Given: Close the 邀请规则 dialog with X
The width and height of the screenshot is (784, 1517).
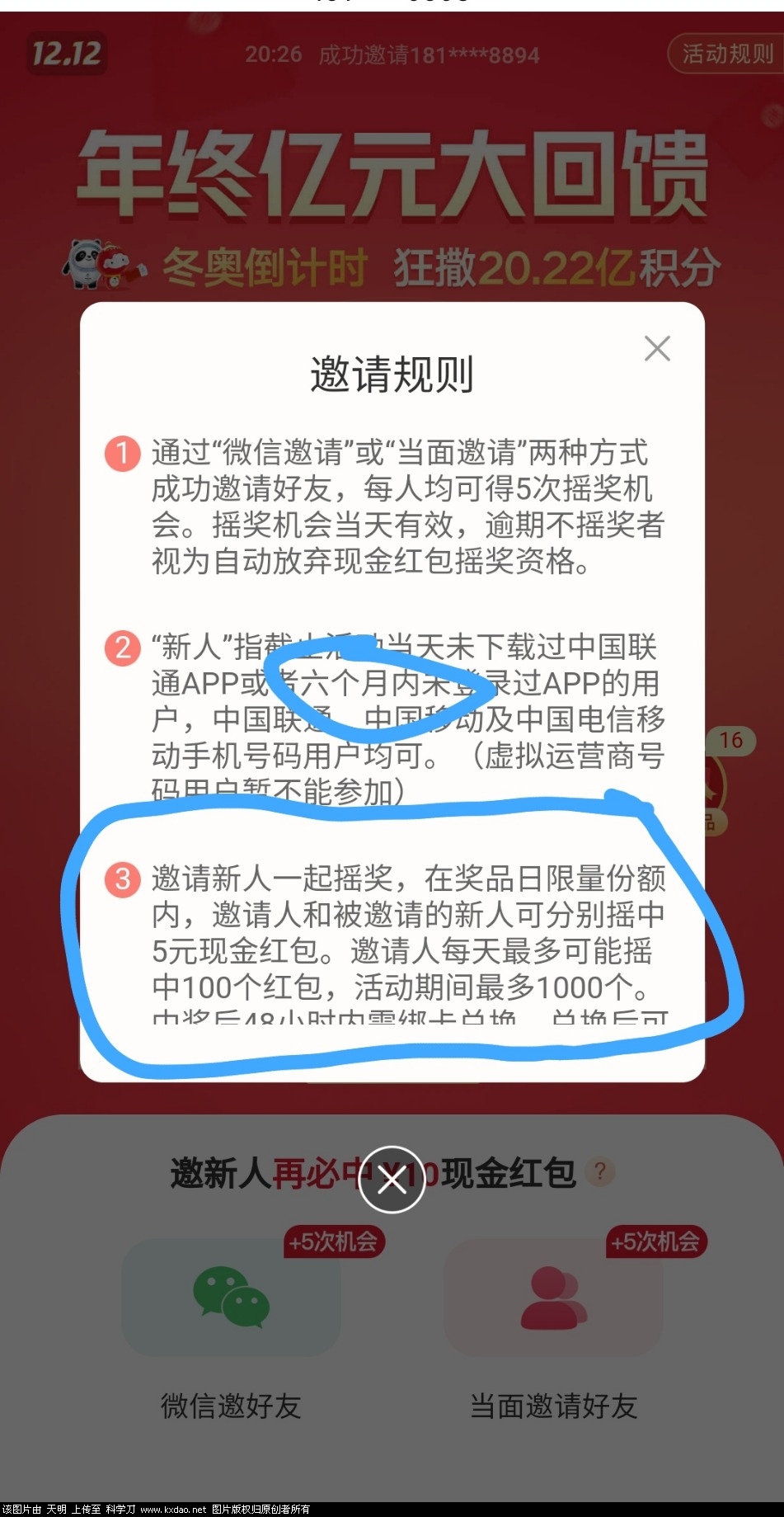Looking at the screenshot, I should 657,348.
